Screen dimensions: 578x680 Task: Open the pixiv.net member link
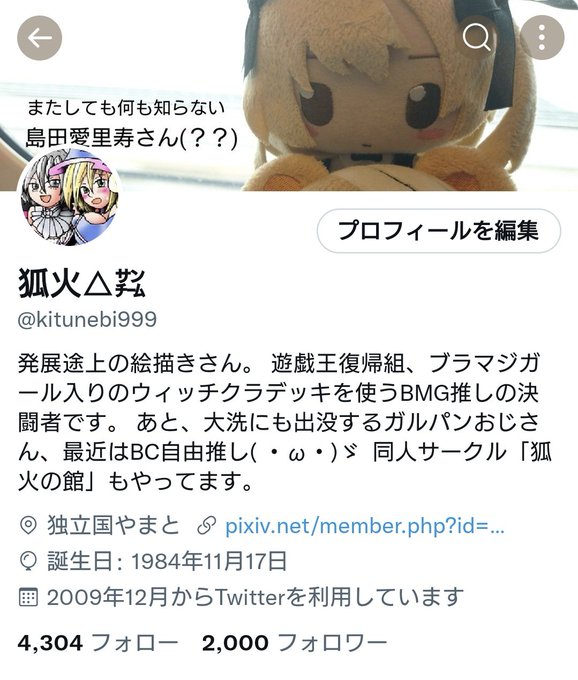pyautogui.click(x=365, y=526)
